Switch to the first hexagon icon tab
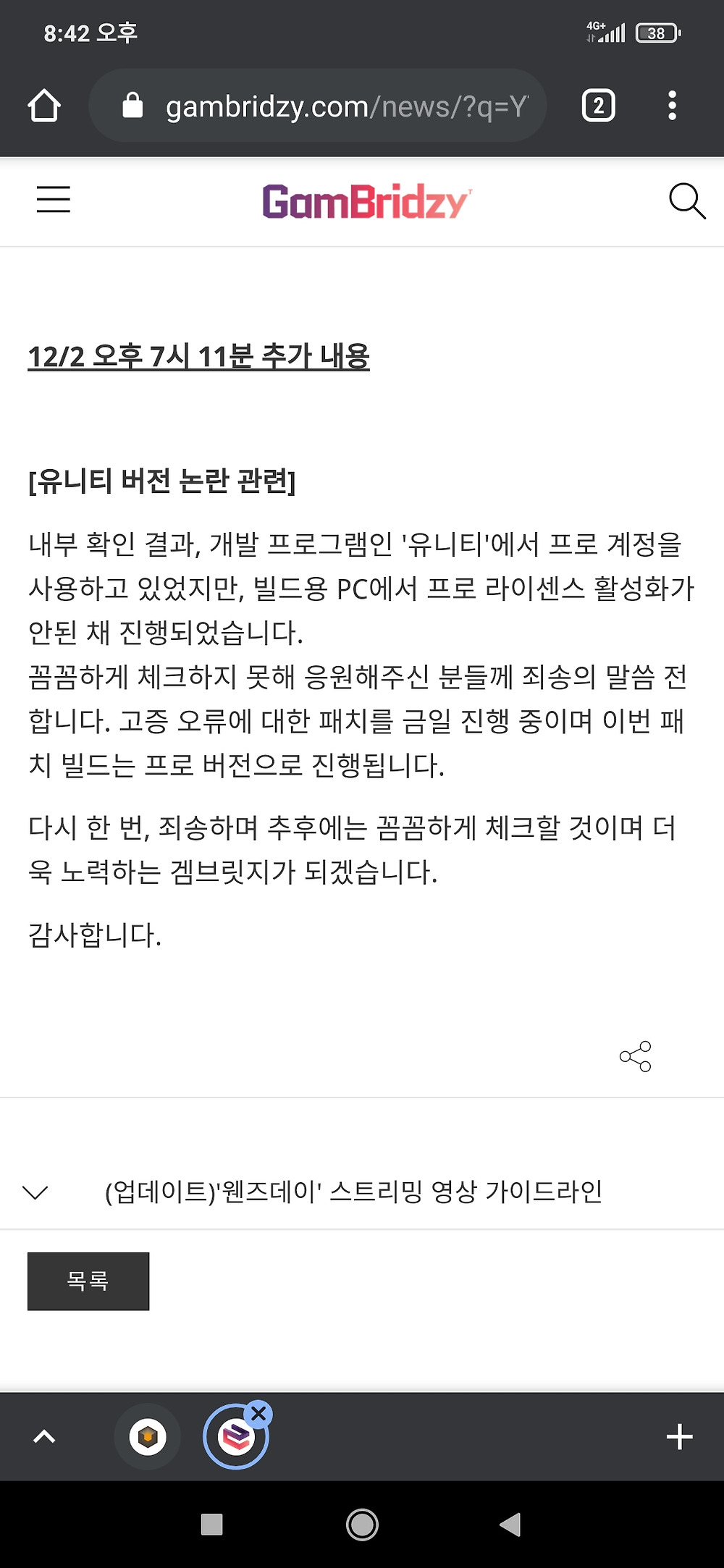Viewport: 724px width, 1568px height. 148,1436
